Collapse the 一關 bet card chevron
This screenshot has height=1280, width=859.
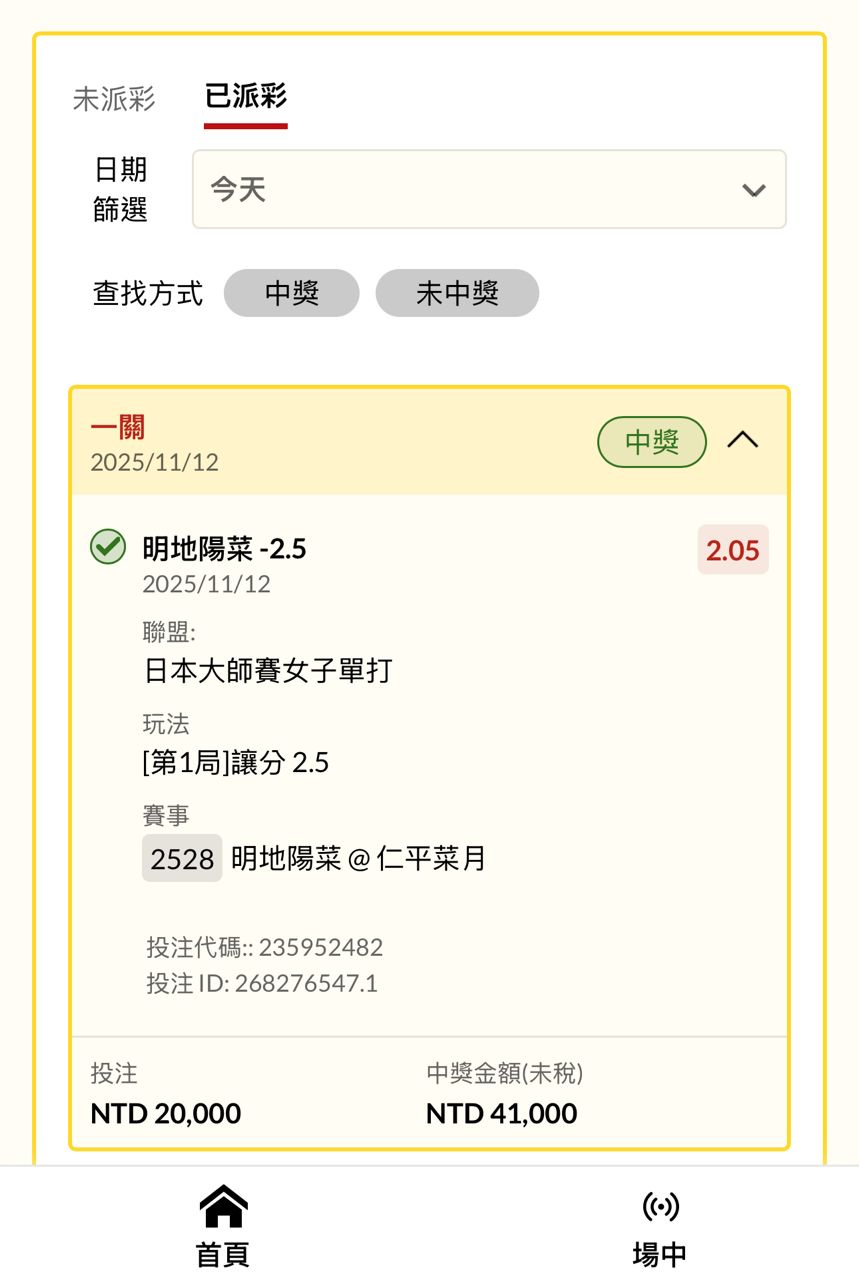click(742, 440)
